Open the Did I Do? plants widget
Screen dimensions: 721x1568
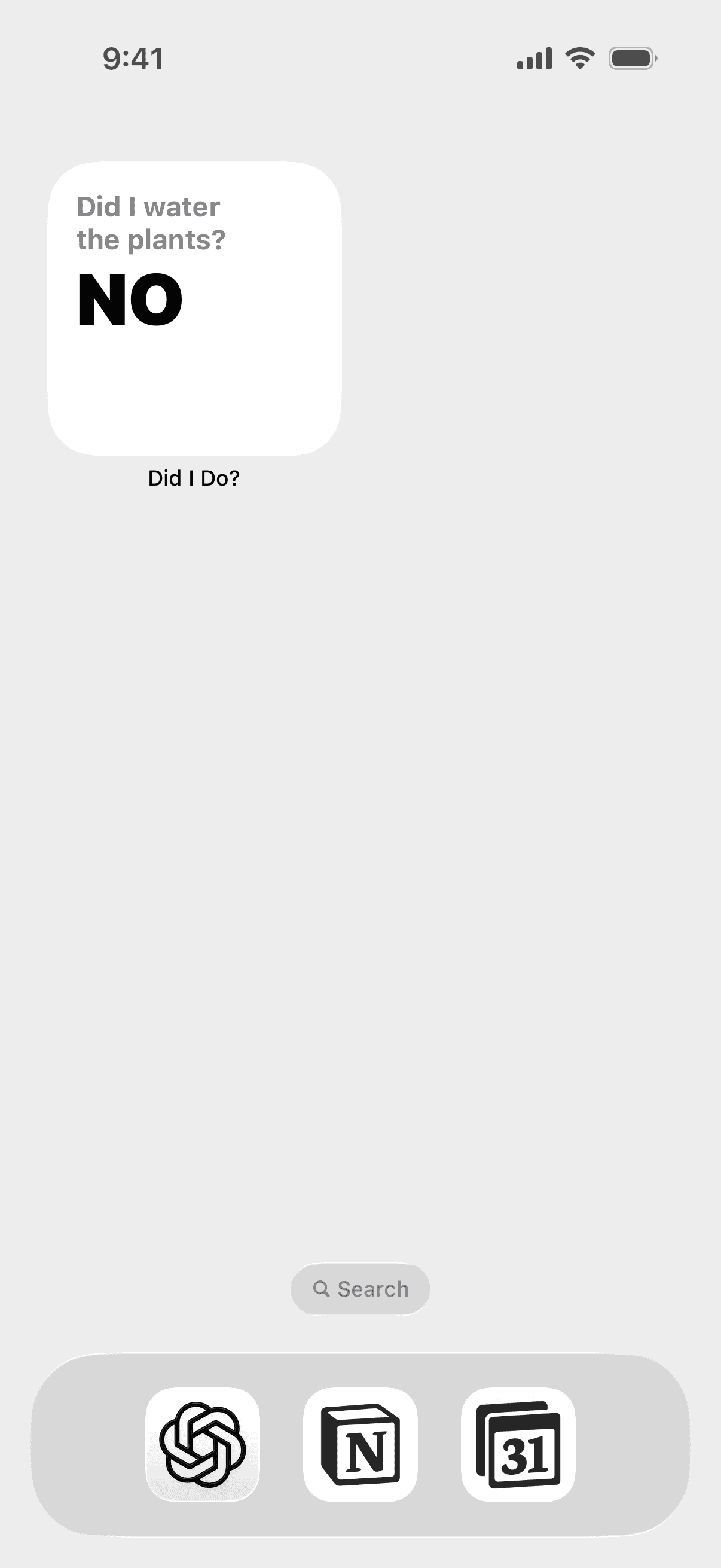pyautogui.click(x=194, y=309)
